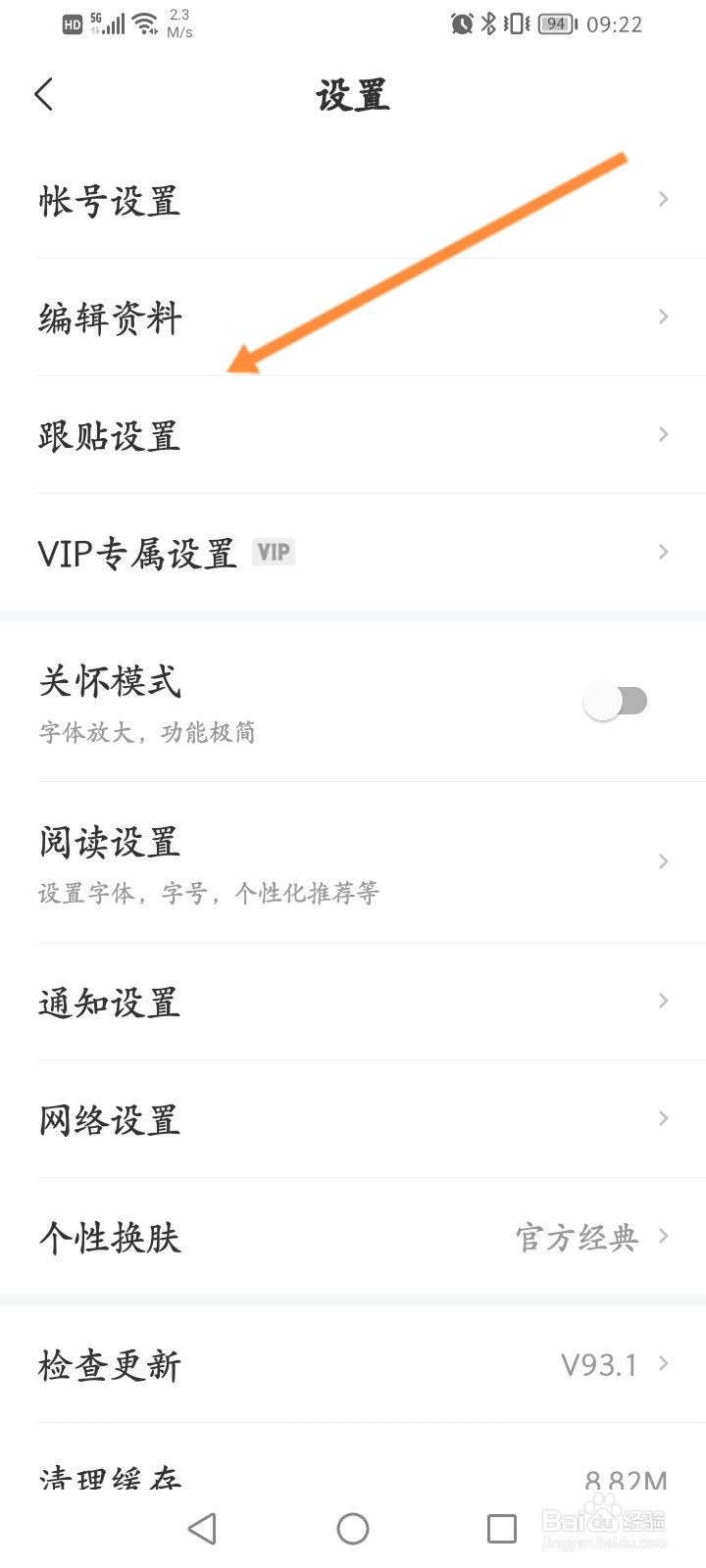Open the 帐号设置 settings entry

click(x=108, y=201)
